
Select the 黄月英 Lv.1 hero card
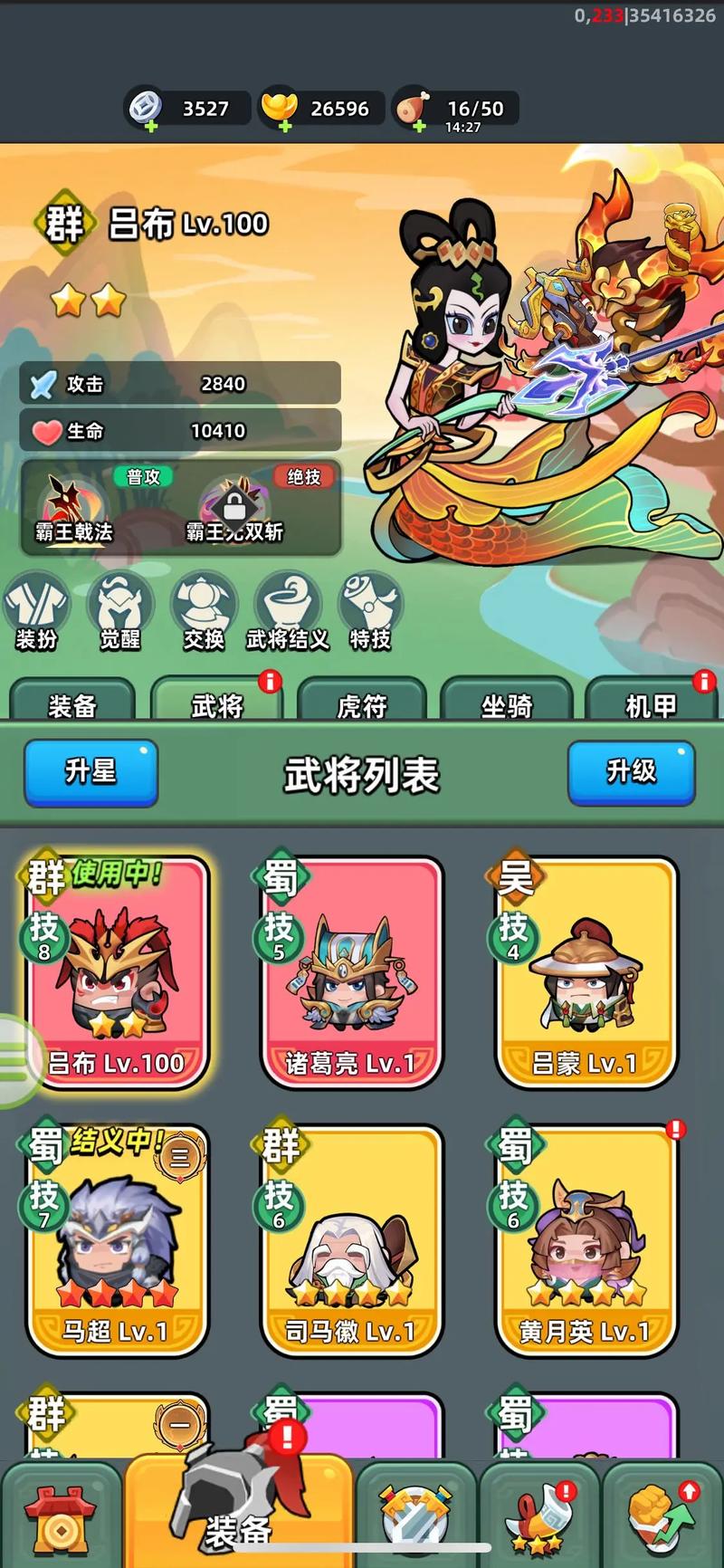[x=586, y=1240]
